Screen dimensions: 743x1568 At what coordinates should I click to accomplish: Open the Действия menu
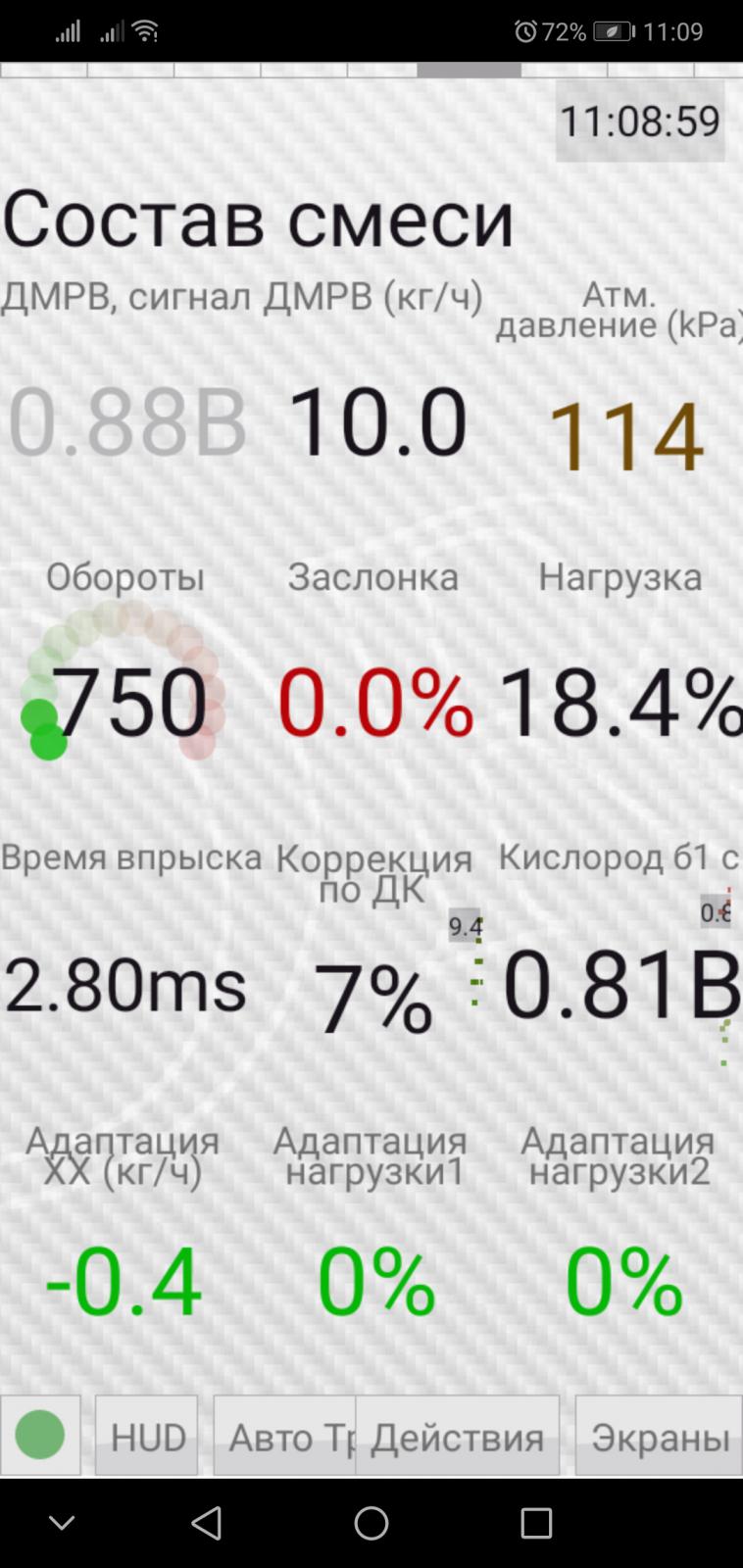click(x=458, y=1437)
